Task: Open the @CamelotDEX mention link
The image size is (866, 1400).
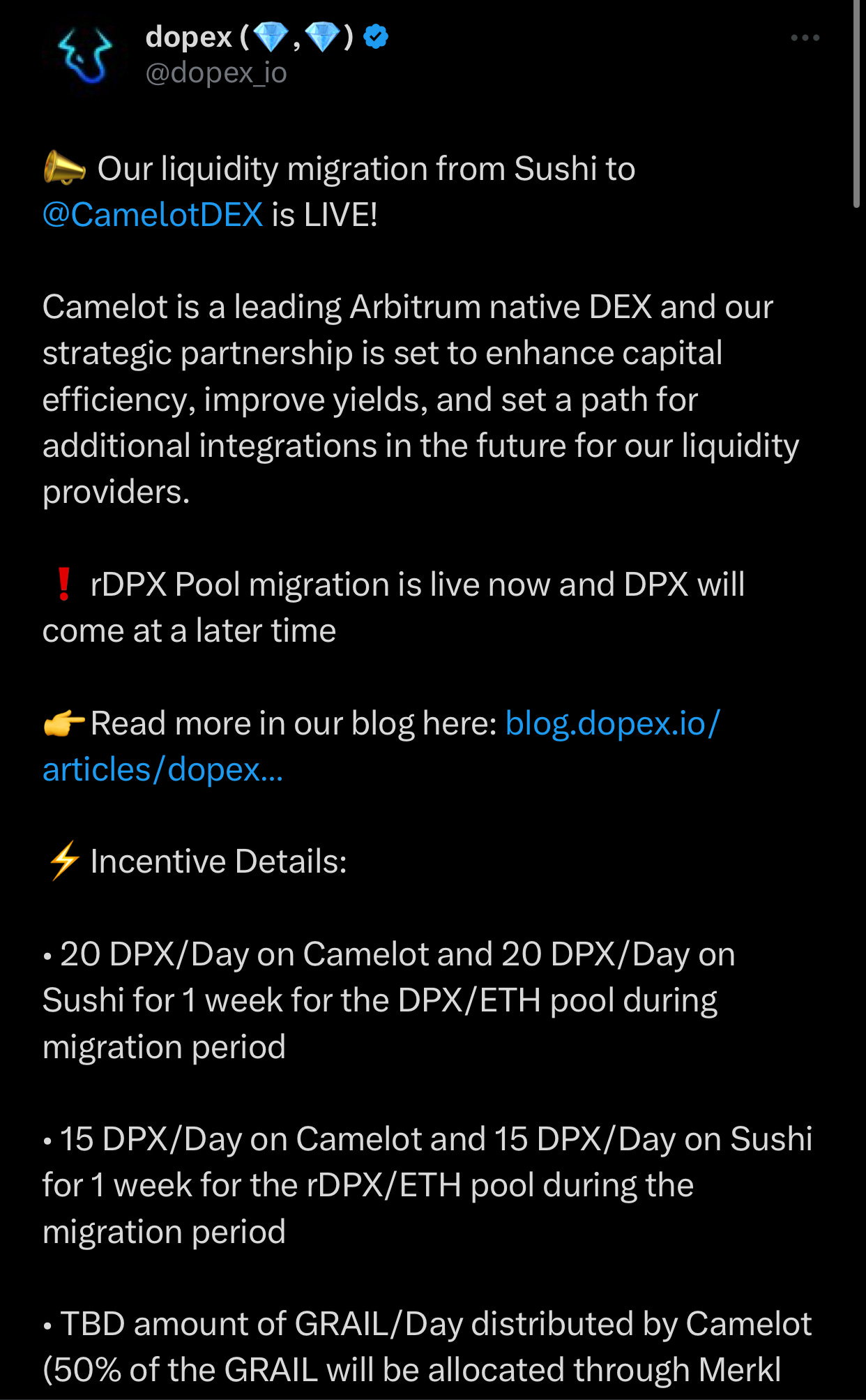Action: [153, 215]
